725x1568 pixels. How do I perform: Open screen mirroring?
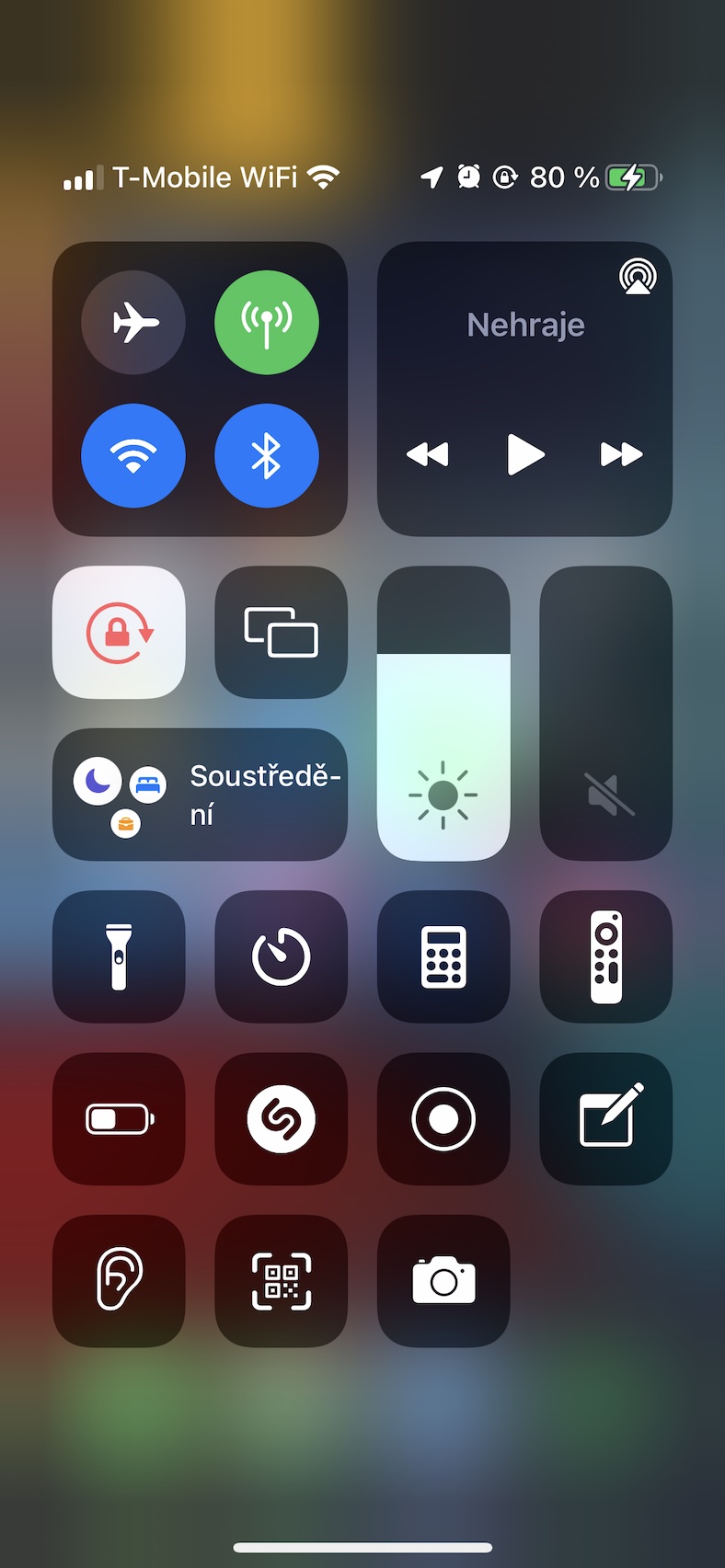click(282, 633)
